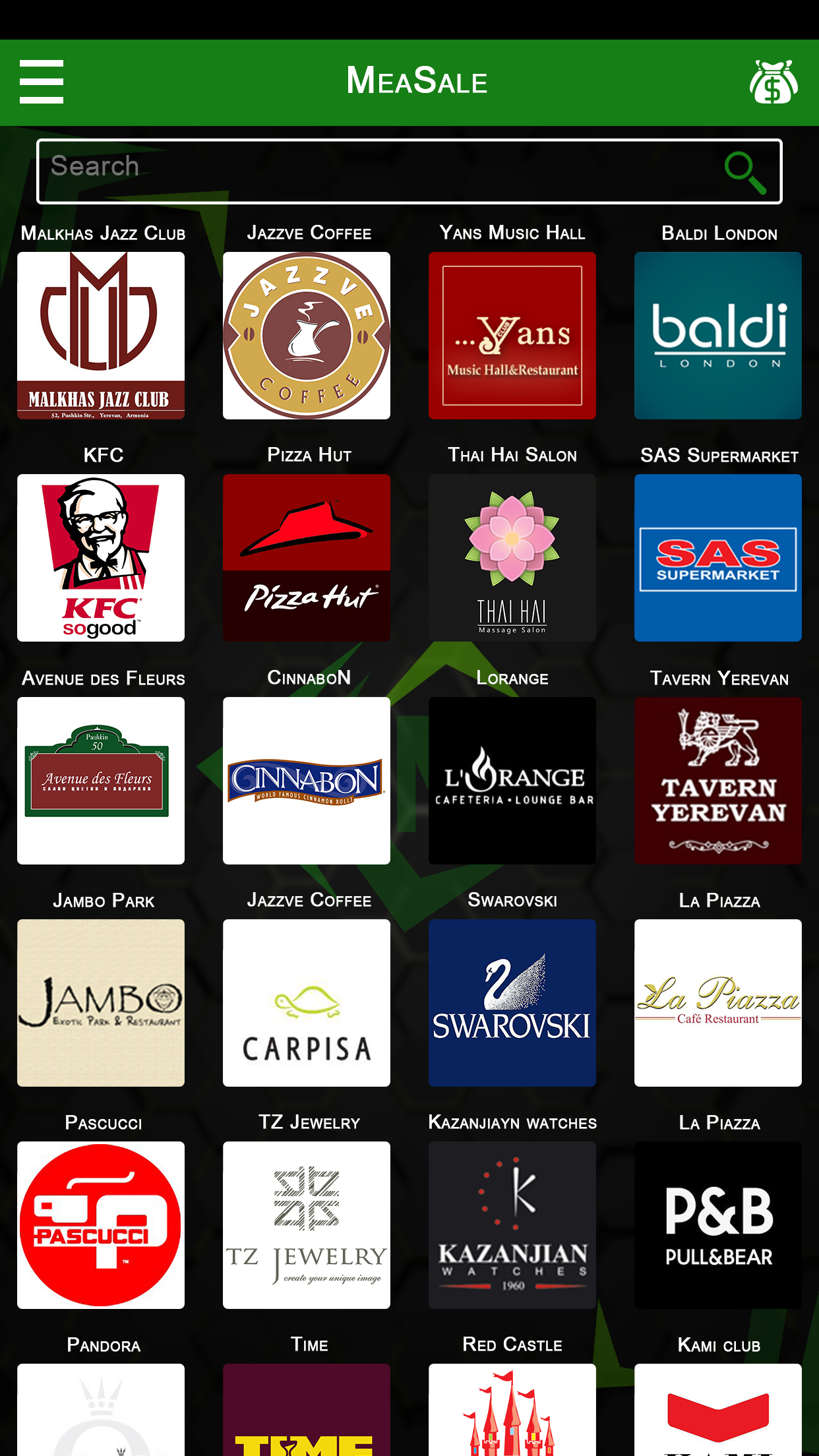Viewport: 819px width, 1456px height.
Task: Open Lorange cafeteria tile
Action: coord(512,781)
